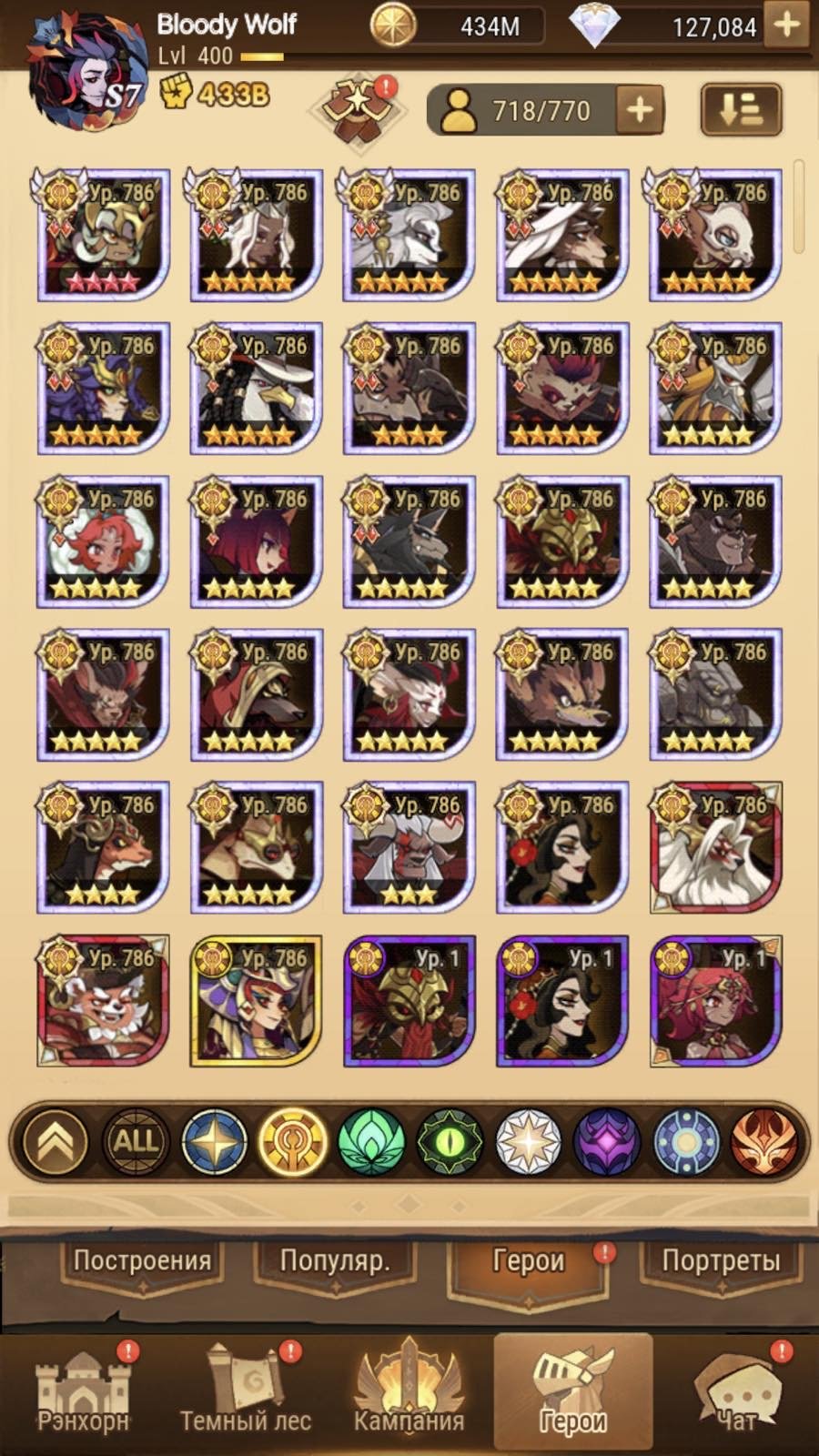819x1456 pixels.
Task: Collapse the faction filter bar with the up chevrons
Action: tap(56, 1140)
